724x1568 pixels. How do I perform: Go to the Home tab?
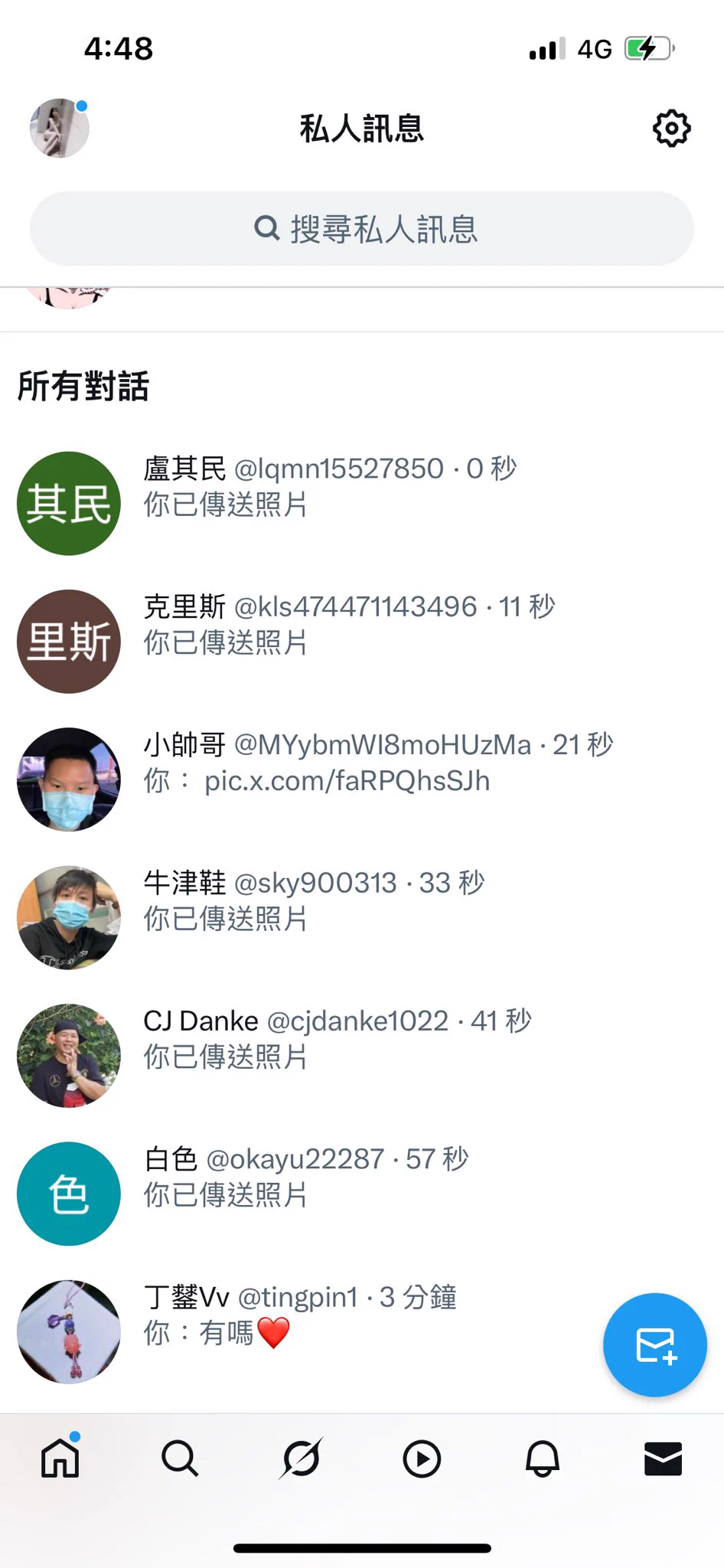pos(60,1459)
